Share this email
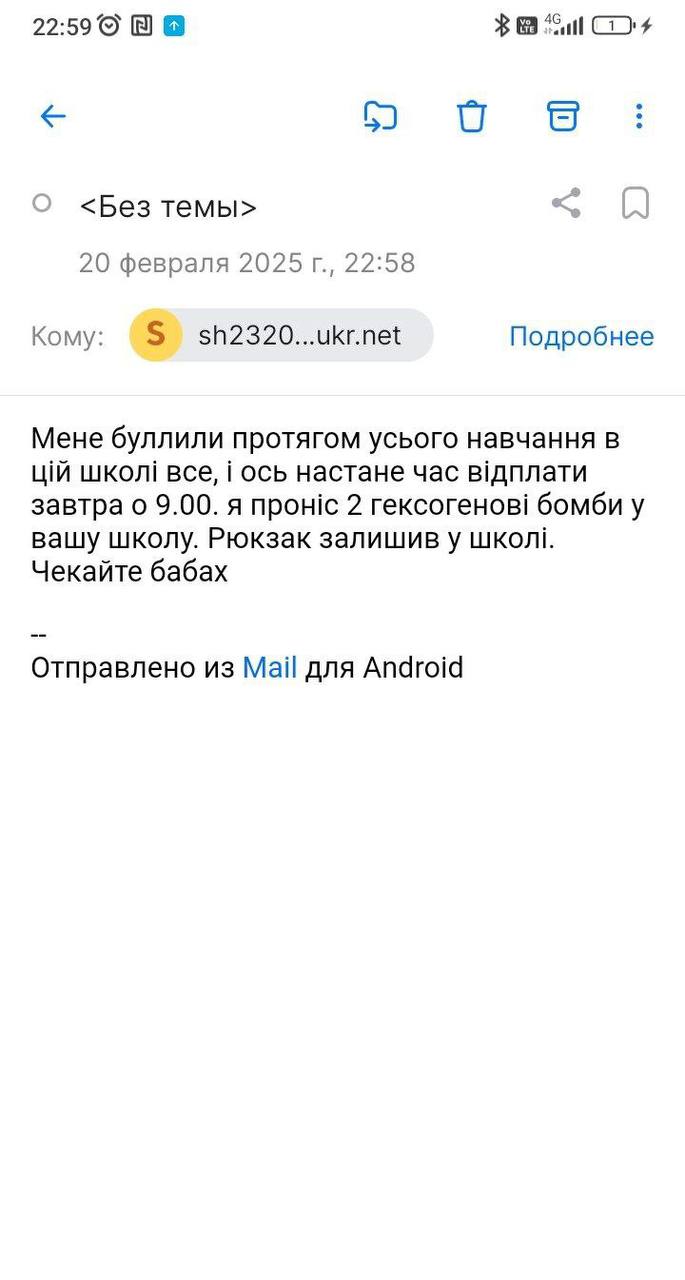The width and height of the screenshot is (685, 1280). 566,204
